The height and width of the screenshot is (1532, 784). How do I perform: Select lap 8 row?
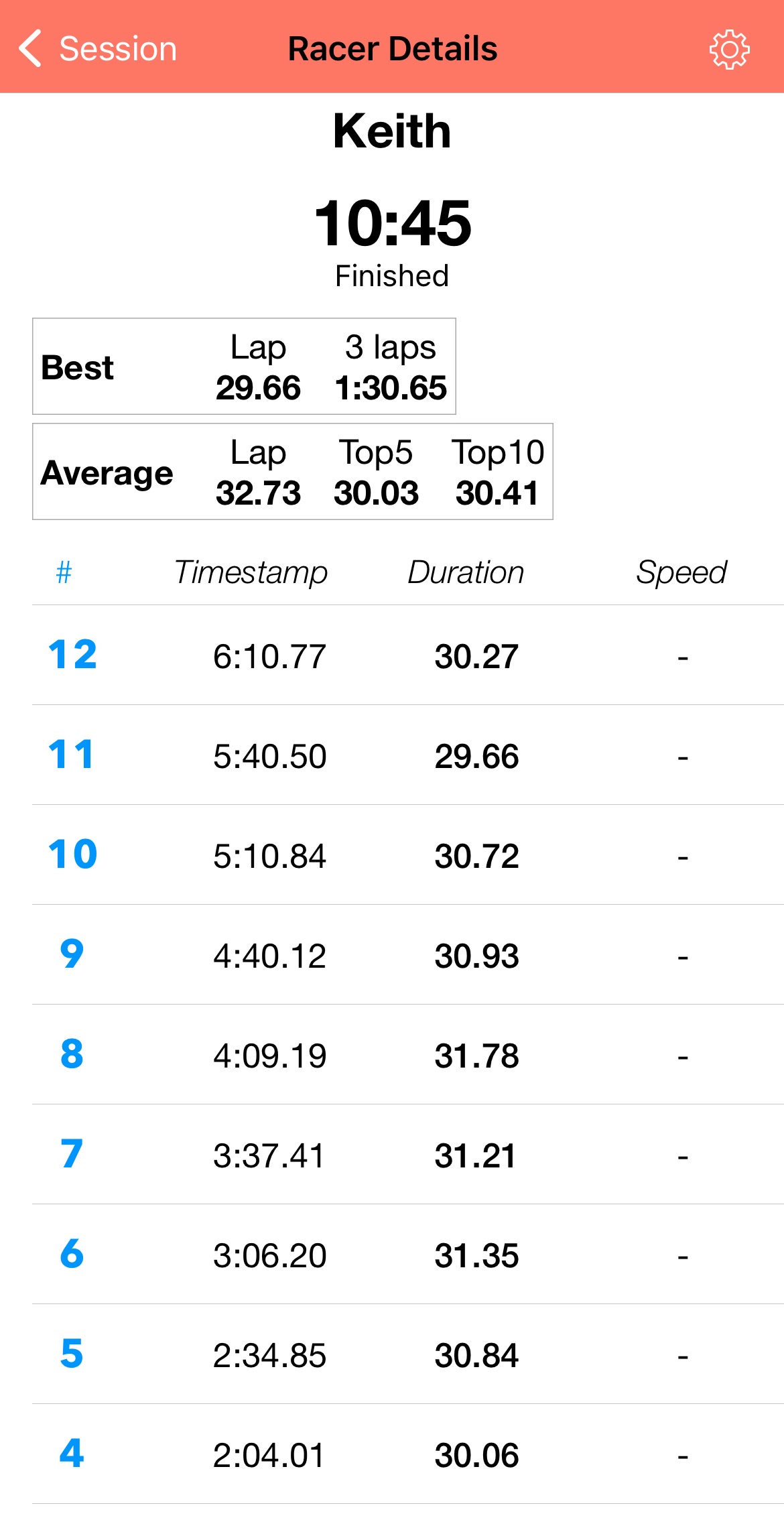(x=408, y=1054)
